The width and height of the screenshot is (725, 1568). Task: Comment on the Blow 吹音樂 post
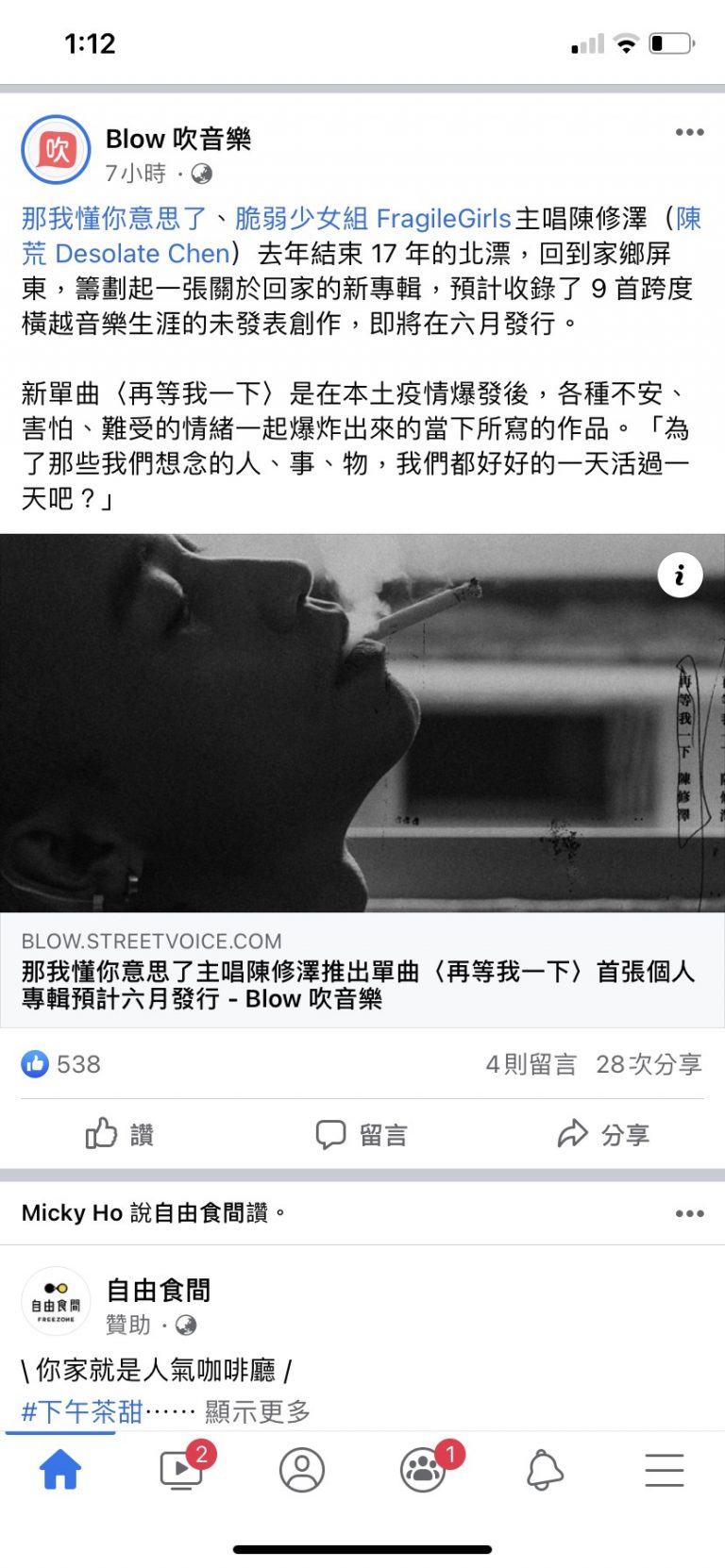coord(362,1134)
